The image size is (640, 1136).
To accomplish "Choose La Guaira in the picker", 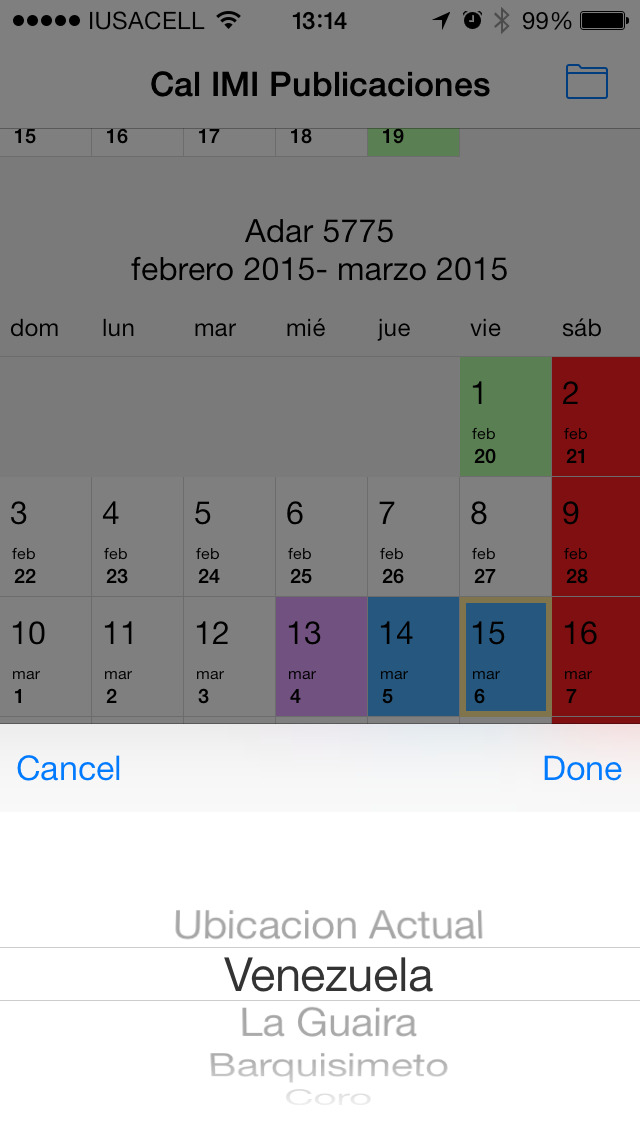I will 328,1023.
